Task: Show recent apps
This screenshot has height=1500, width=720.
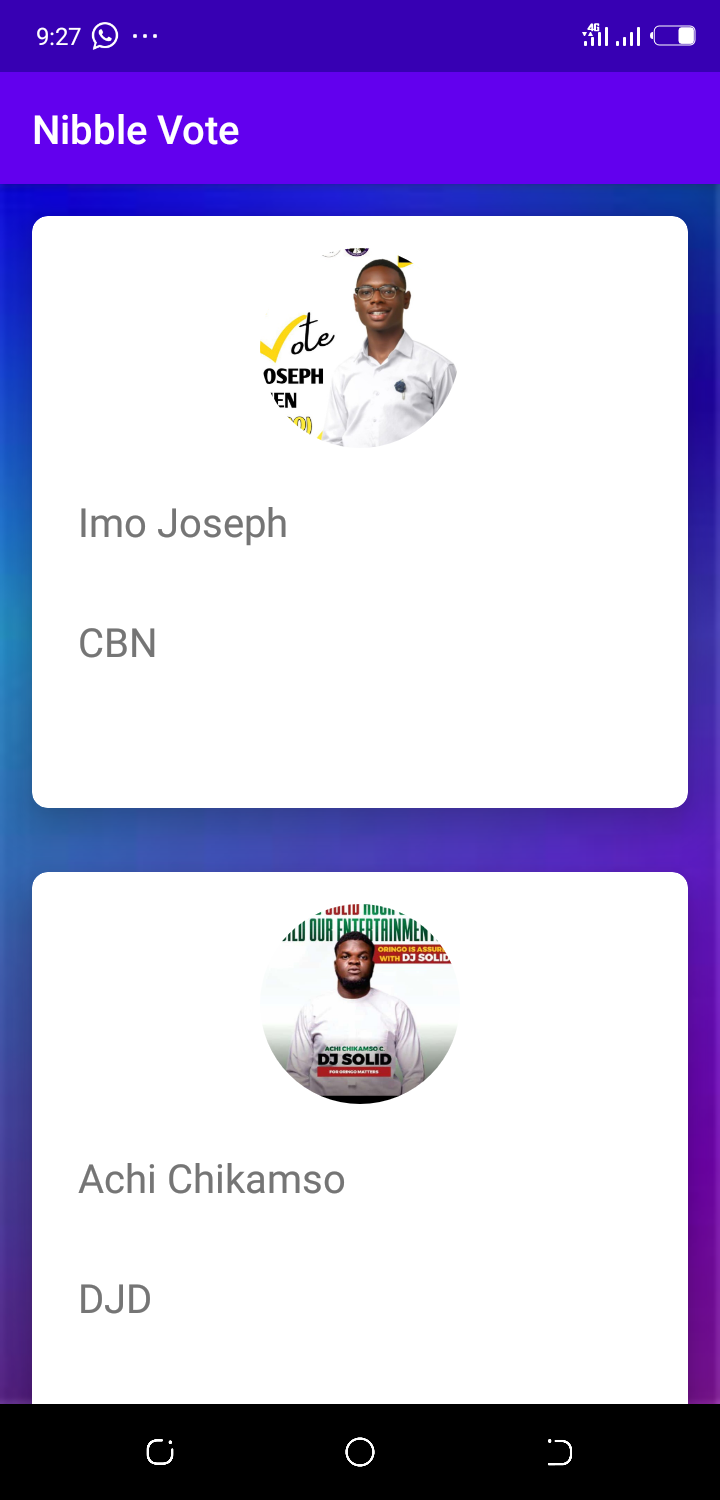Action: pos(160,1452)
